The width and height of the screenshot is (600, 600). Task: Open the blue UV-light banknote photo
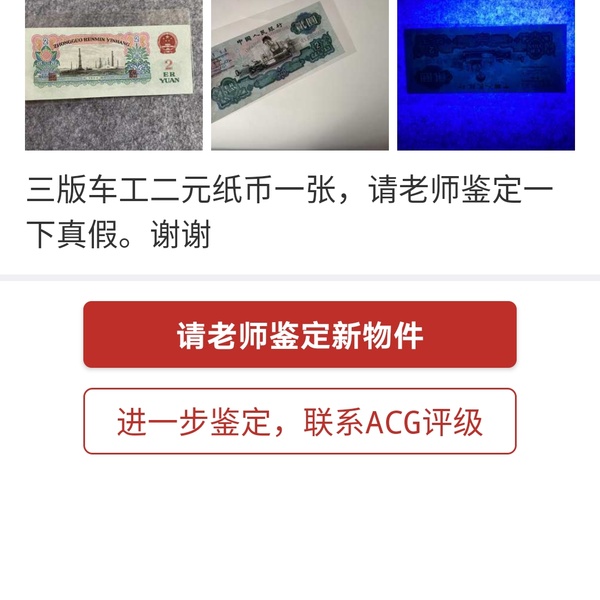point(485,74)
